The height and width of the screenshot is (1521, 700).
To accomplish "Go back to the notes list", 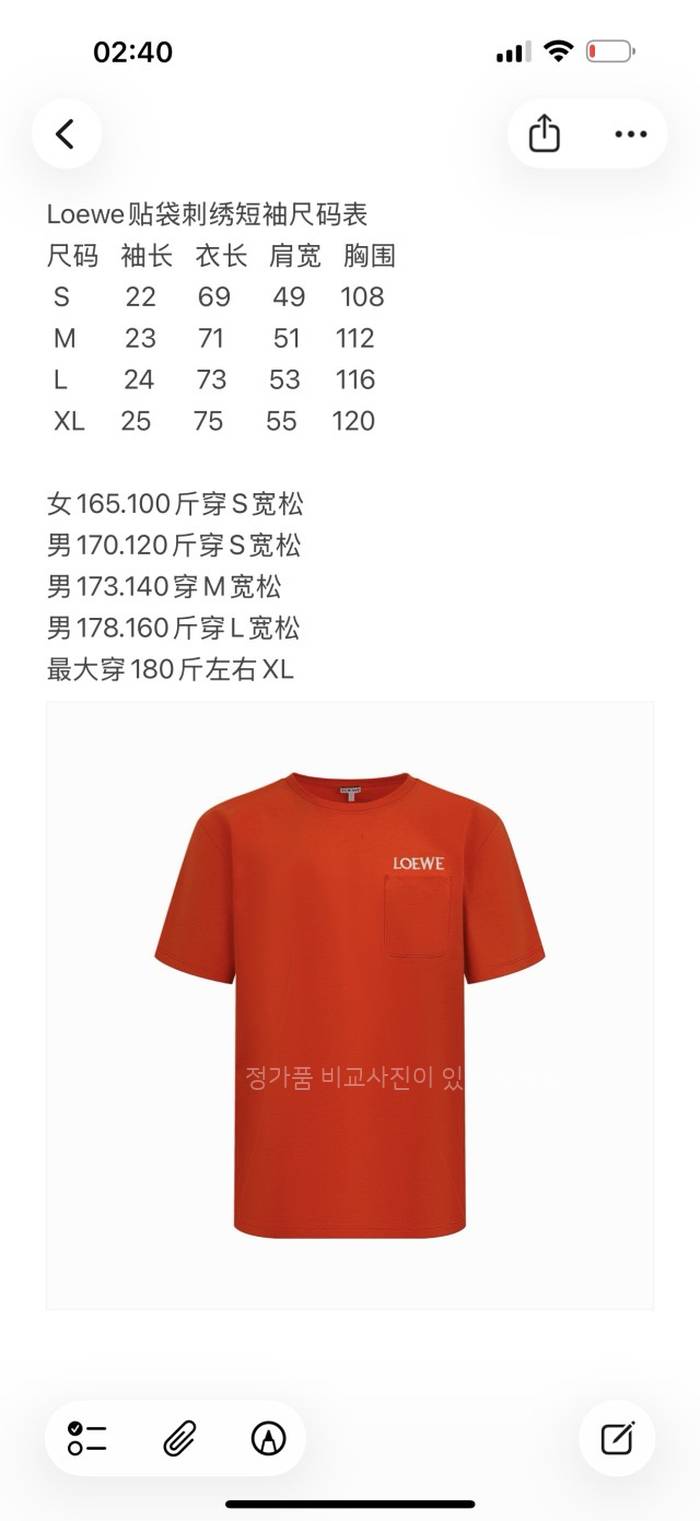I will [66, 134].
